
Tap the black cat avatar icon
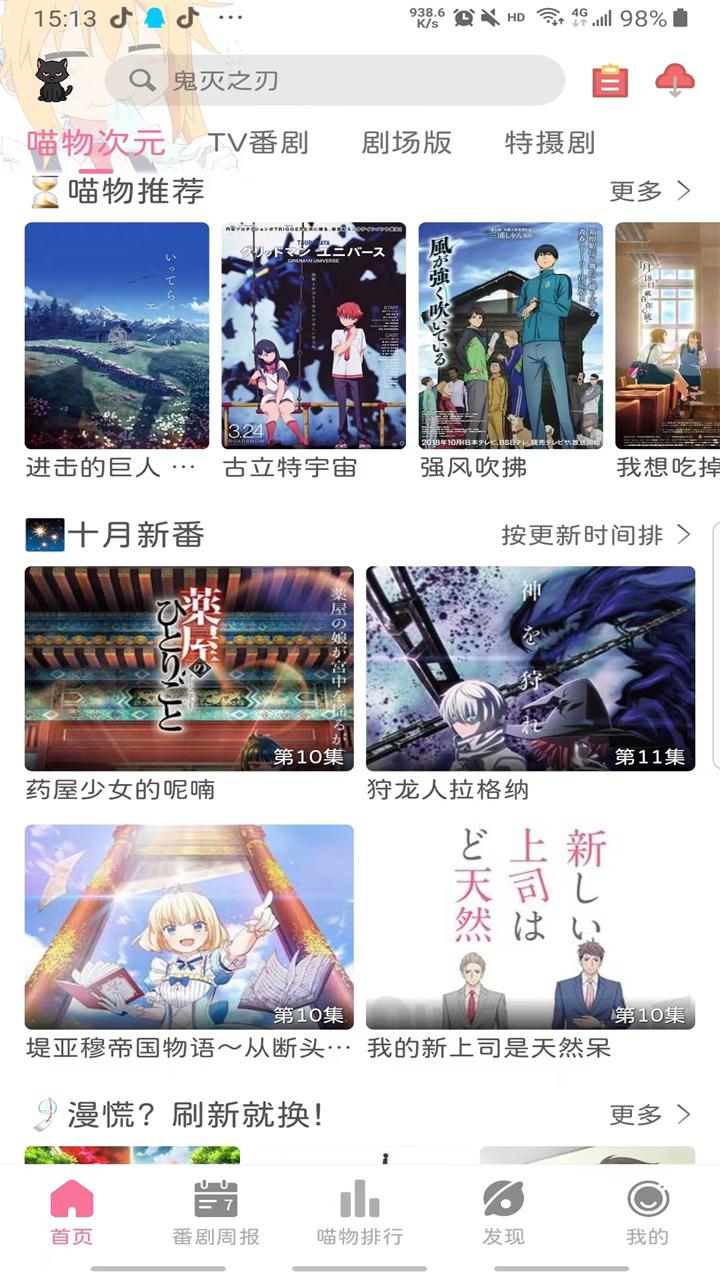coord(54,80)
